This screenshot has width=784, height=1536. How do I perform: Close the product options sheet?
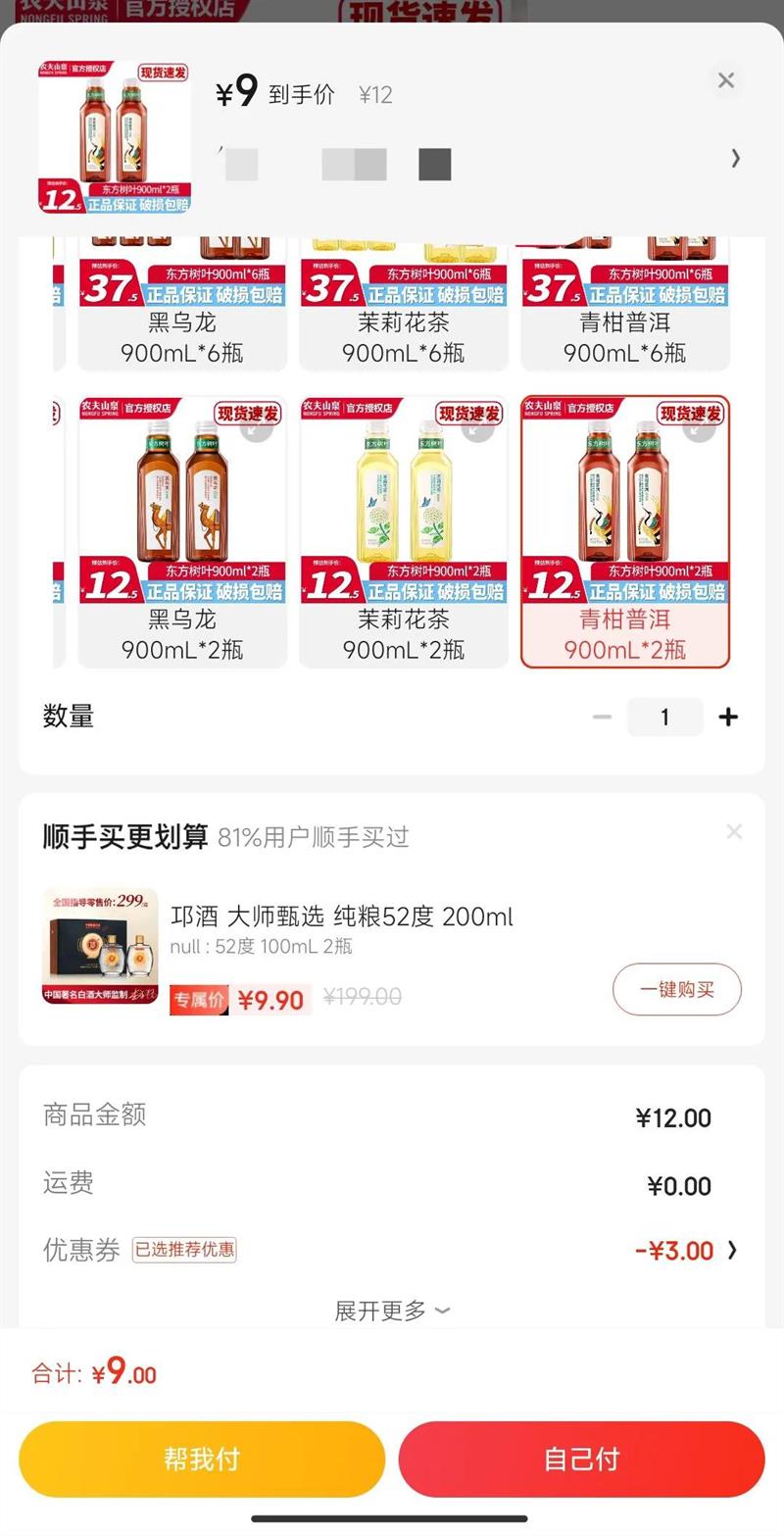tap(725, 80)
